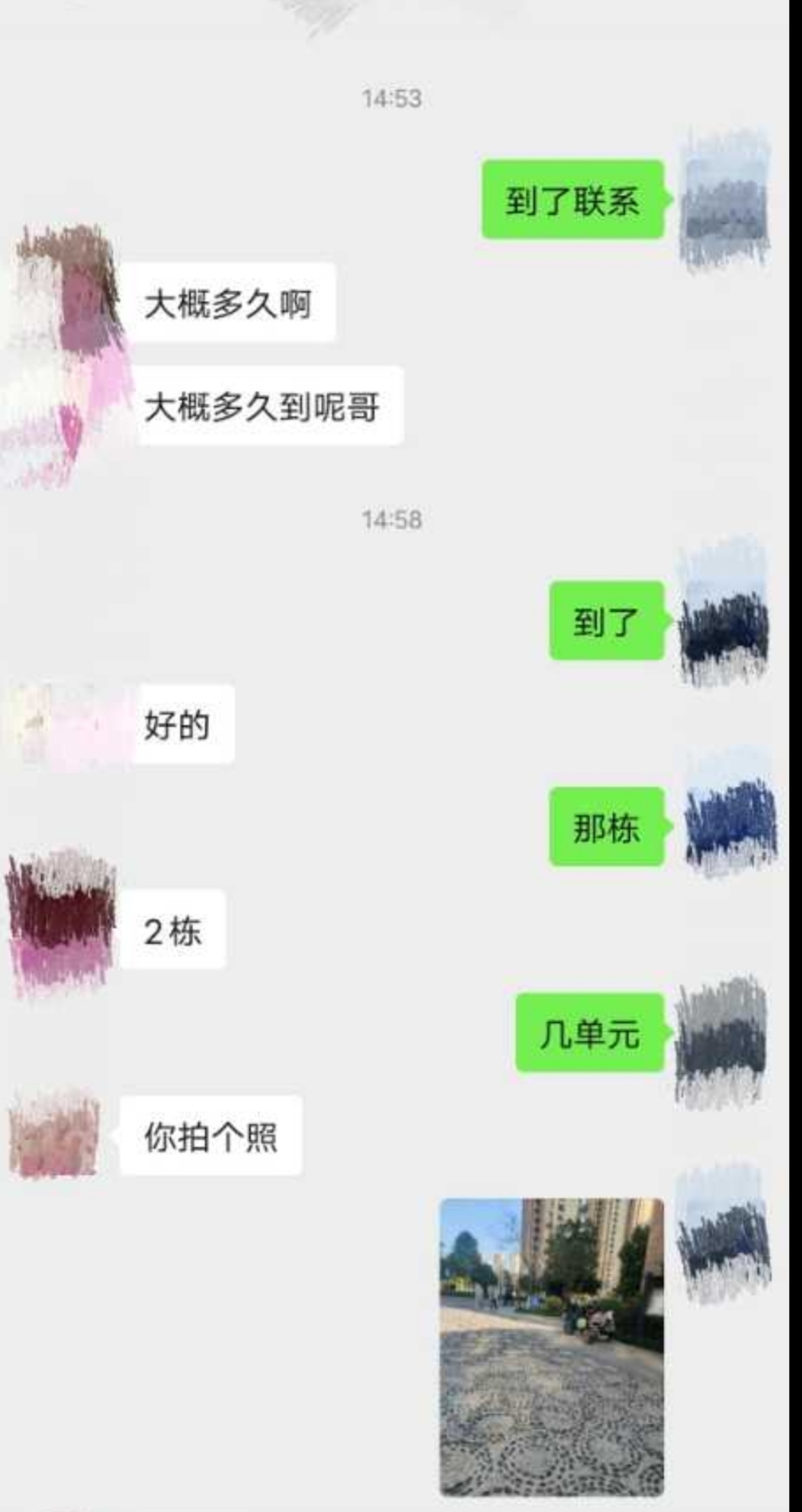Tap sender avatar beside 到了联系 message
Screen dimensions: 802x1512
click(723, 201)
